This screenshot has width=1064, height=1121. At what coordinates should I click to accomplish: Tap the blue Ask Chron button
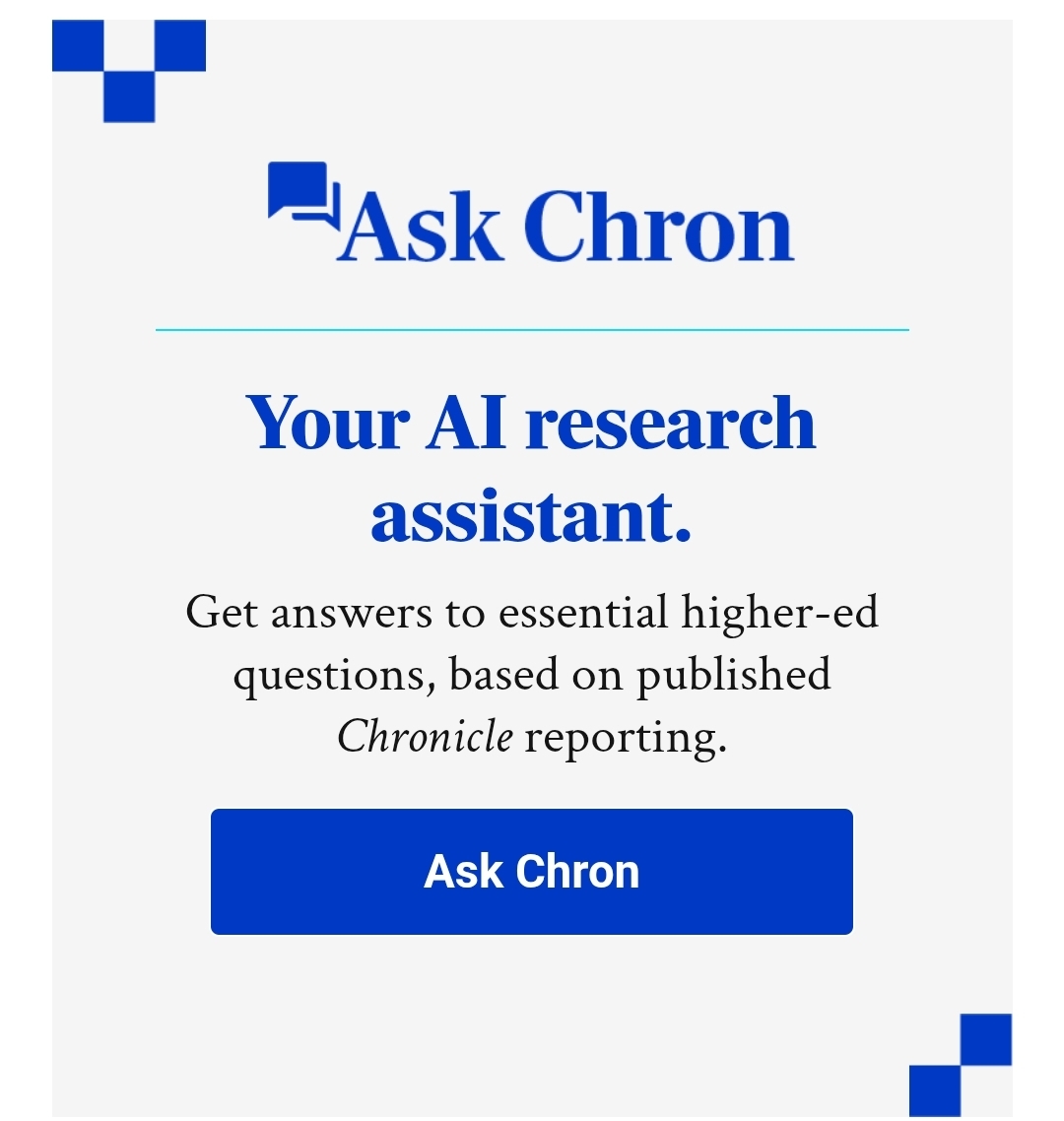coord(531,872)
